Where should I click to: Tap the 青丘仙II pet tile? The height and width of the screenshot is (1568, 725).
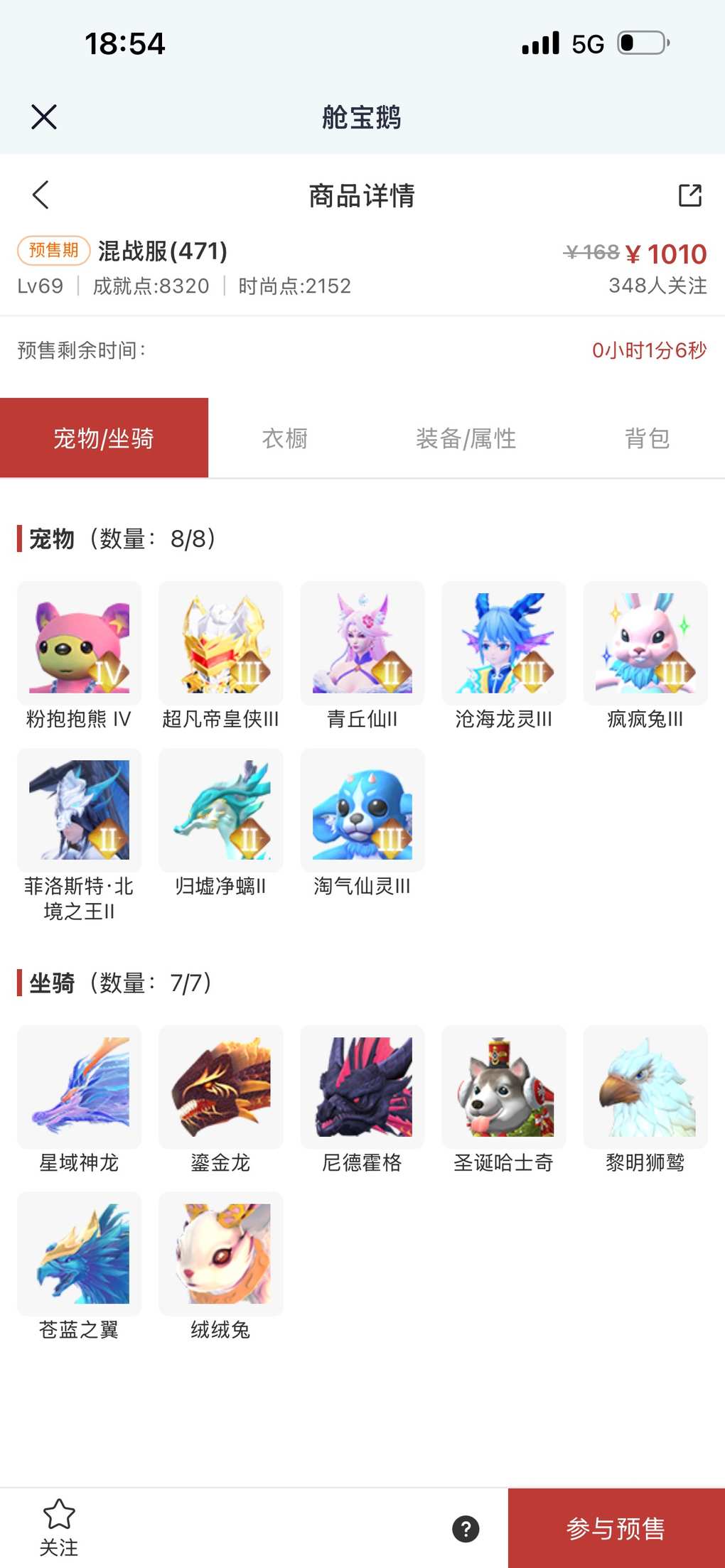click(362, 643)
